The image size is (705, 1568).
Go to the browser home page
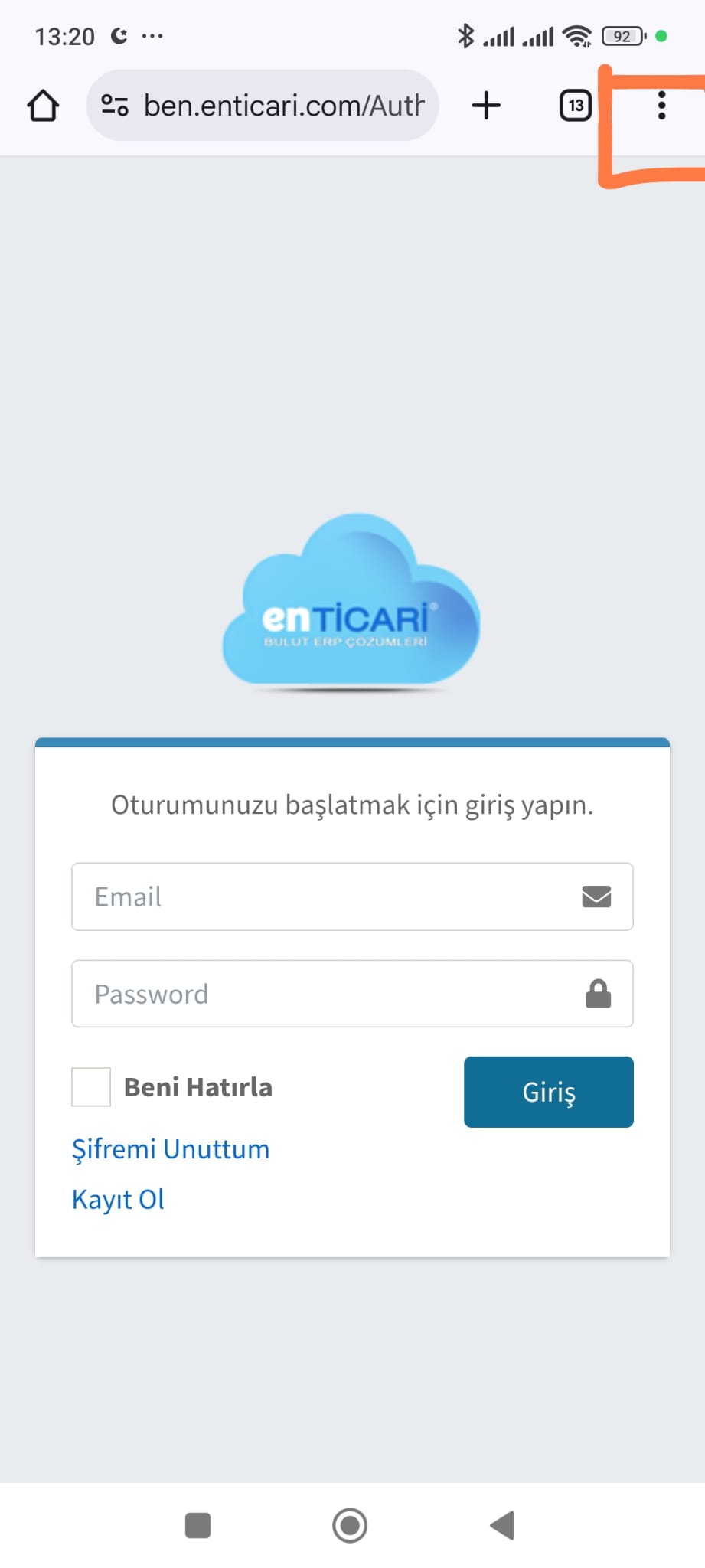click(x=43, y=106)
